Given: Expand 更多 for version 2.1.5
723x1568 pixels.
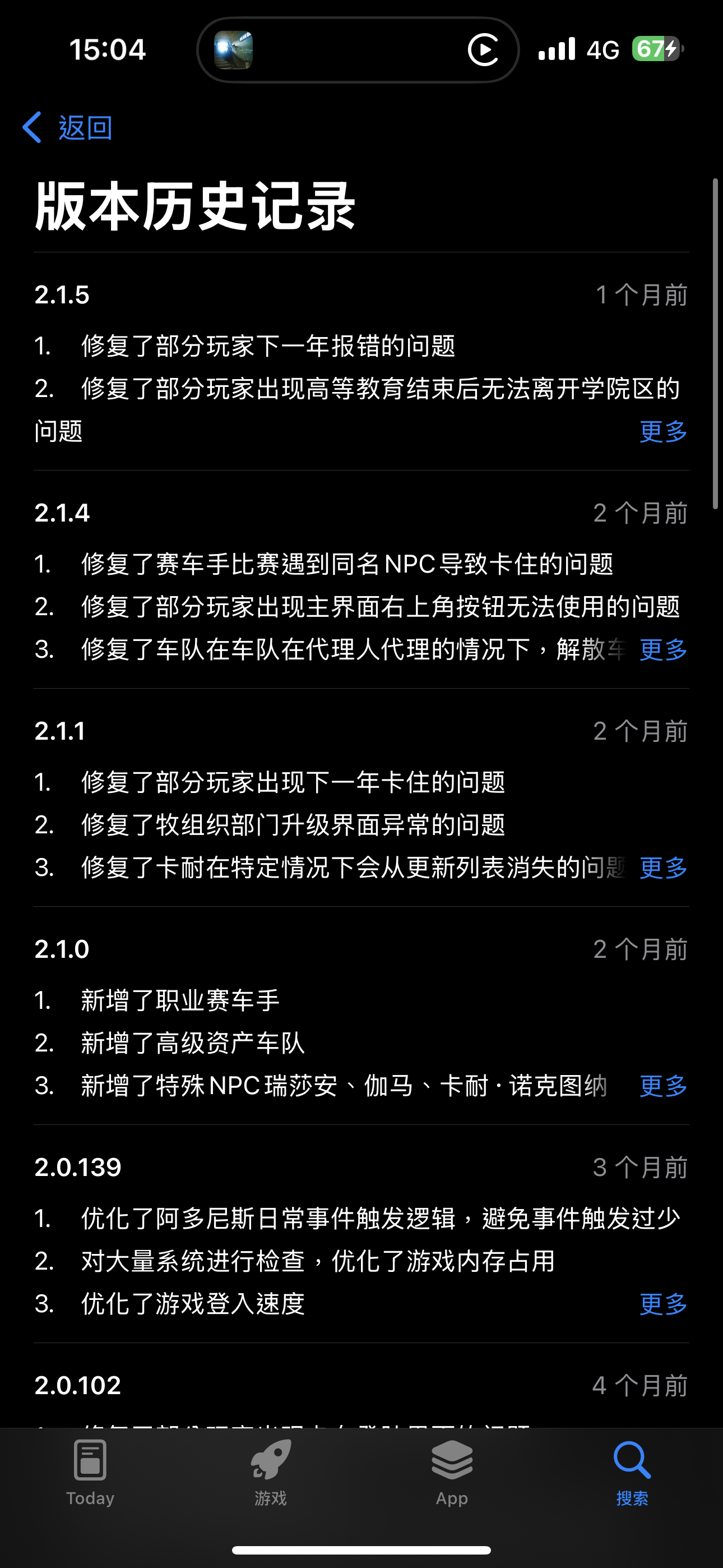Looking at the screenshot, I should pos(662,432).
